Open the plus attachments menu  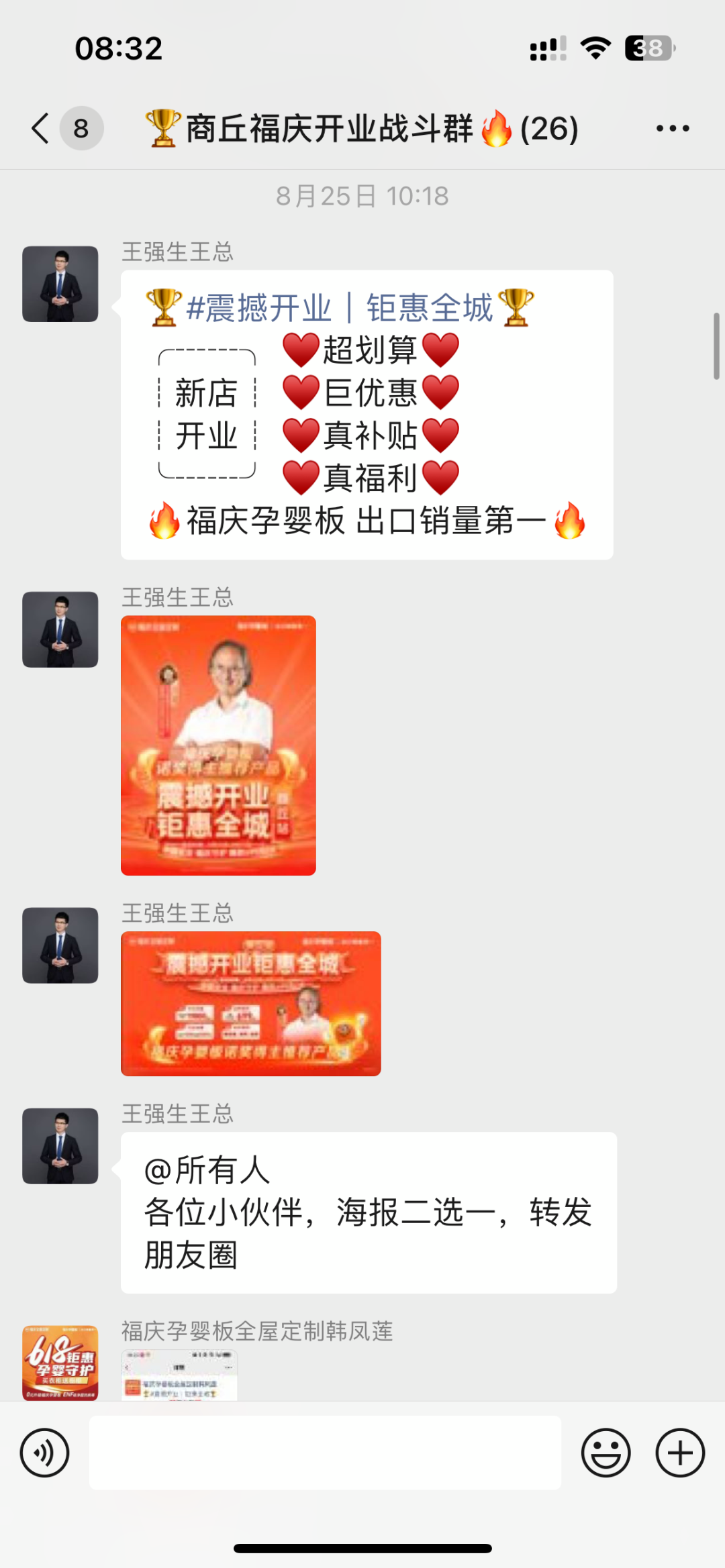[680, 1453]
